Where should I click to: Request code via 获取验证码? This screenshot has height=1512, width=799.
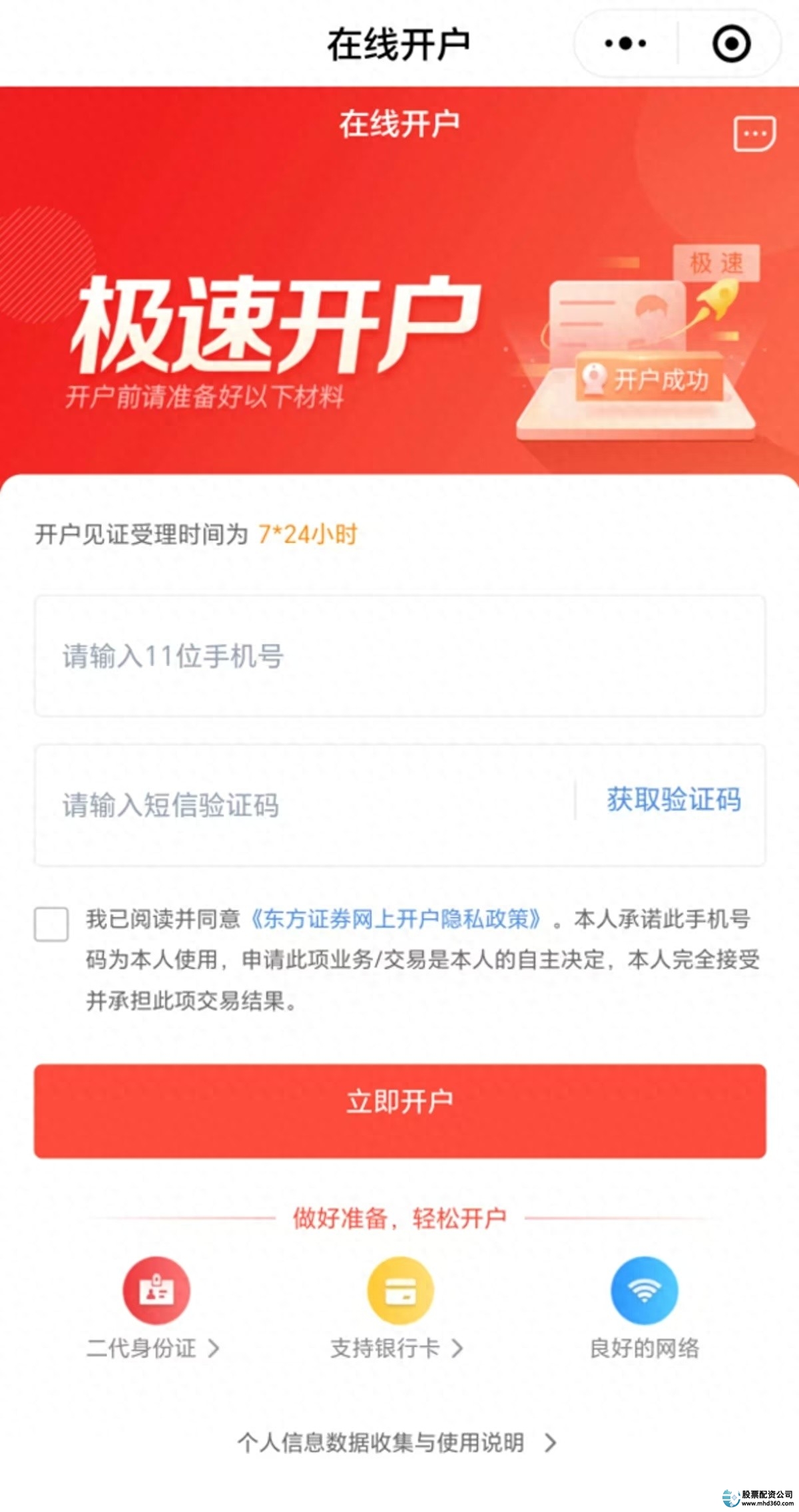pos(673,800)
